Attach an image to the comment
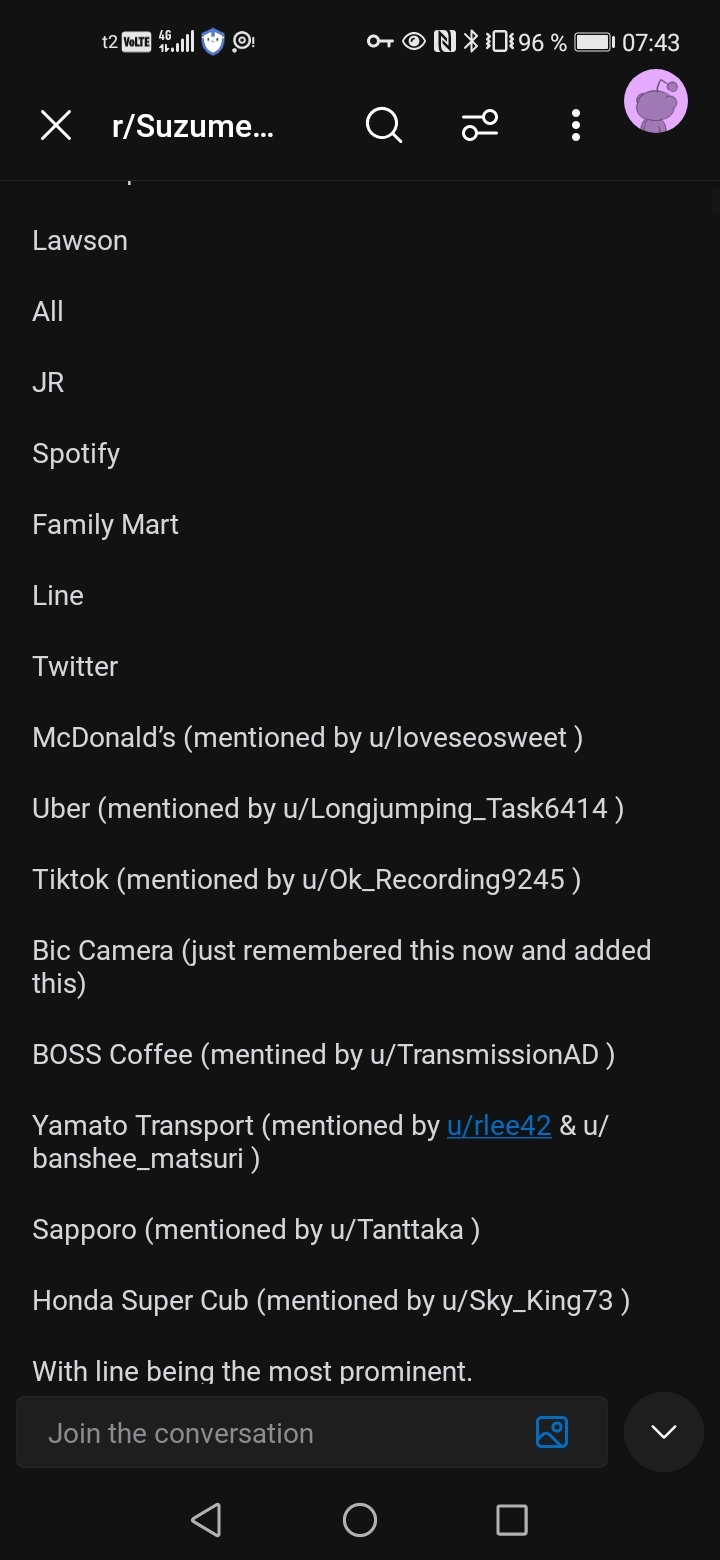 (x=552, y=1432)
